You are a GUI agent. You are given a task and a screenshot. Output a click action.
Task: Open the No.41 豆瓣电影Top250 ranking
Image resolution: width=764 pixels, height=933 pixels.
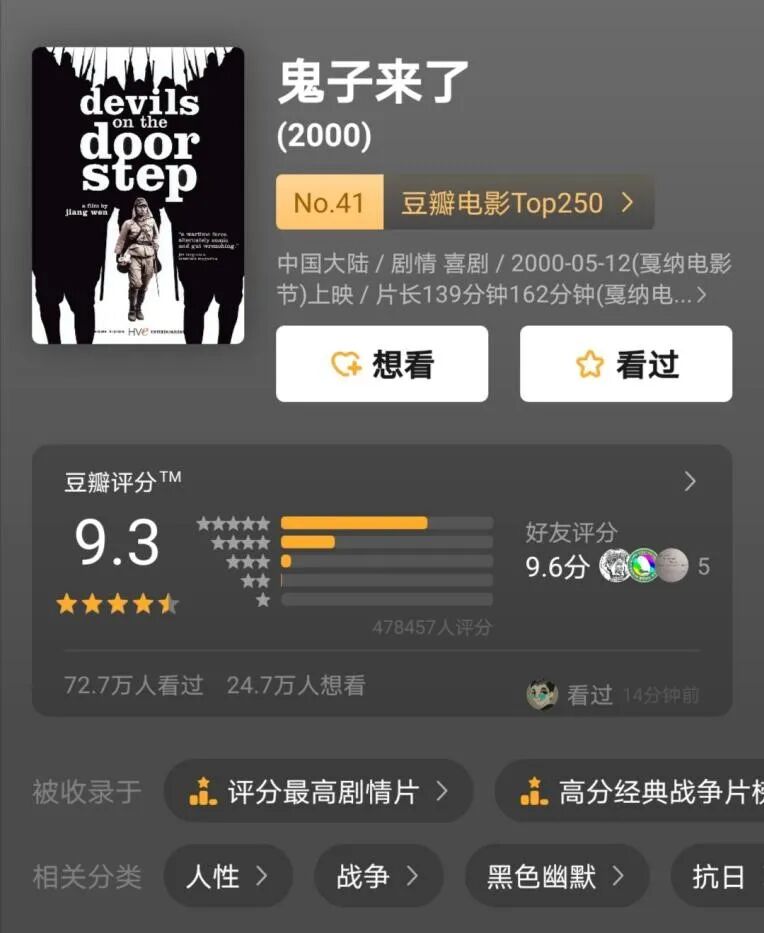click(465, 203)
